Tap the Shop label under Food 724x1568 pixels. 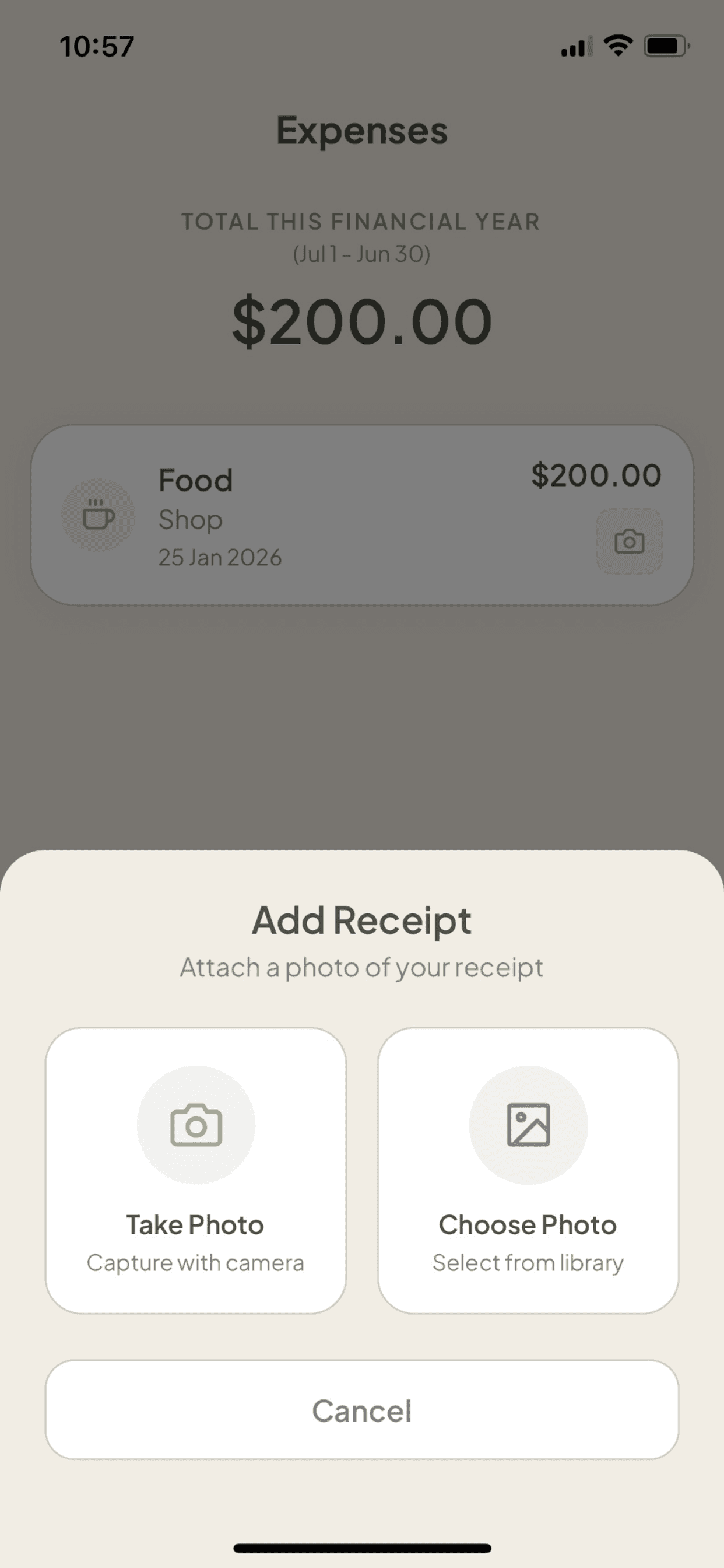click(190, 519)
